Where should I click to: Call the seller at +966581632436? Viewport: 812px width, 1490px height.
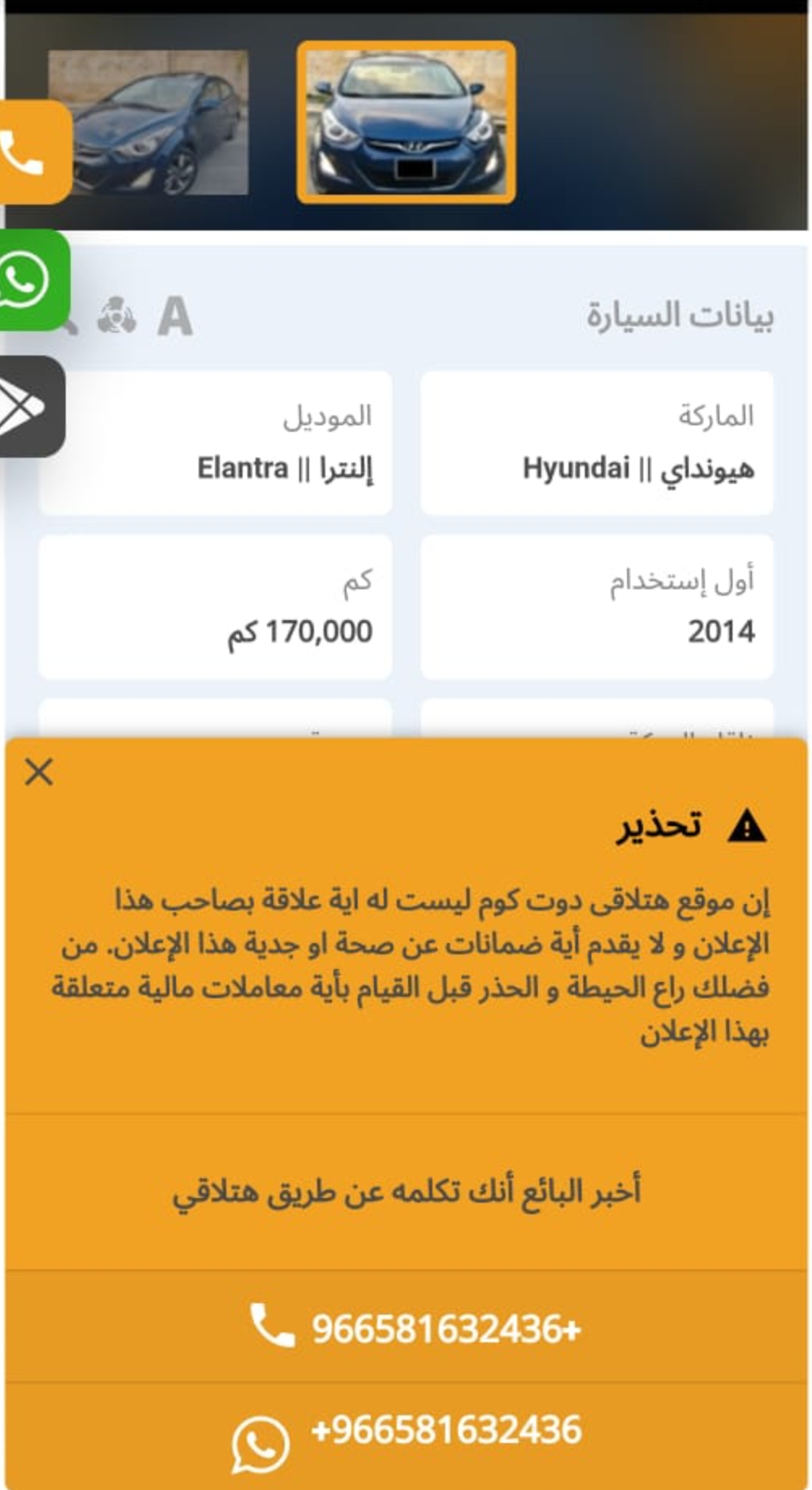pos(406,1327)
